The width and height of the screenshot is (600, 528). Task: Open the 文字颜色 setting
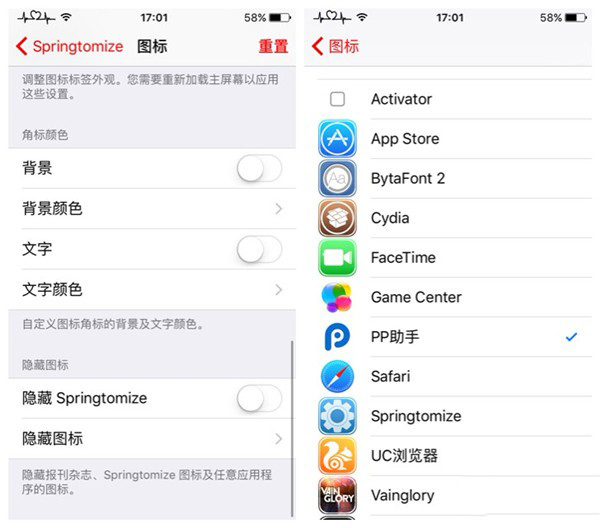[x=150, y=289]
